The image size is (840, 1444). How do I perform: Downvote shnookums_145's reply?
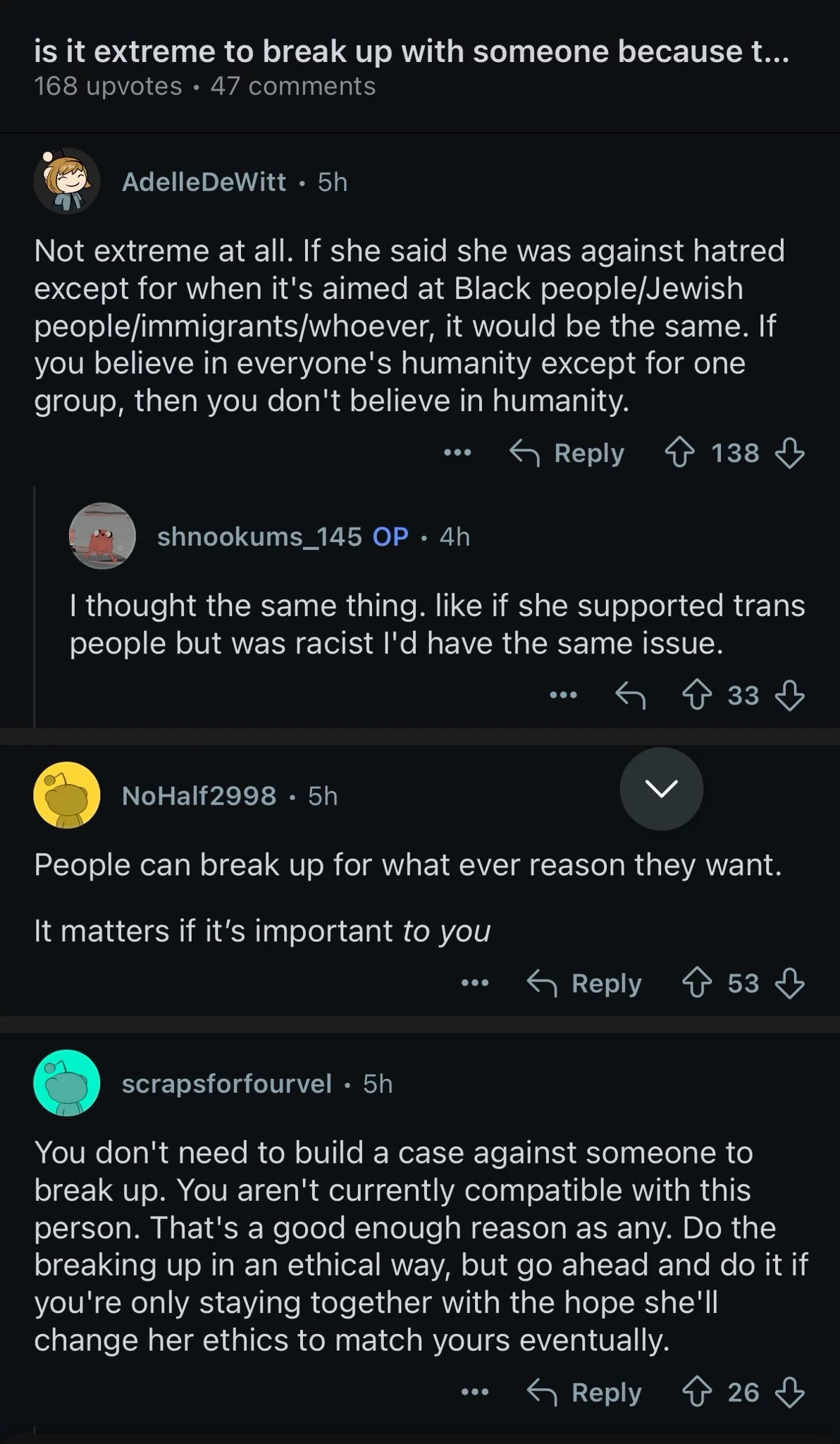coord(789,696)
